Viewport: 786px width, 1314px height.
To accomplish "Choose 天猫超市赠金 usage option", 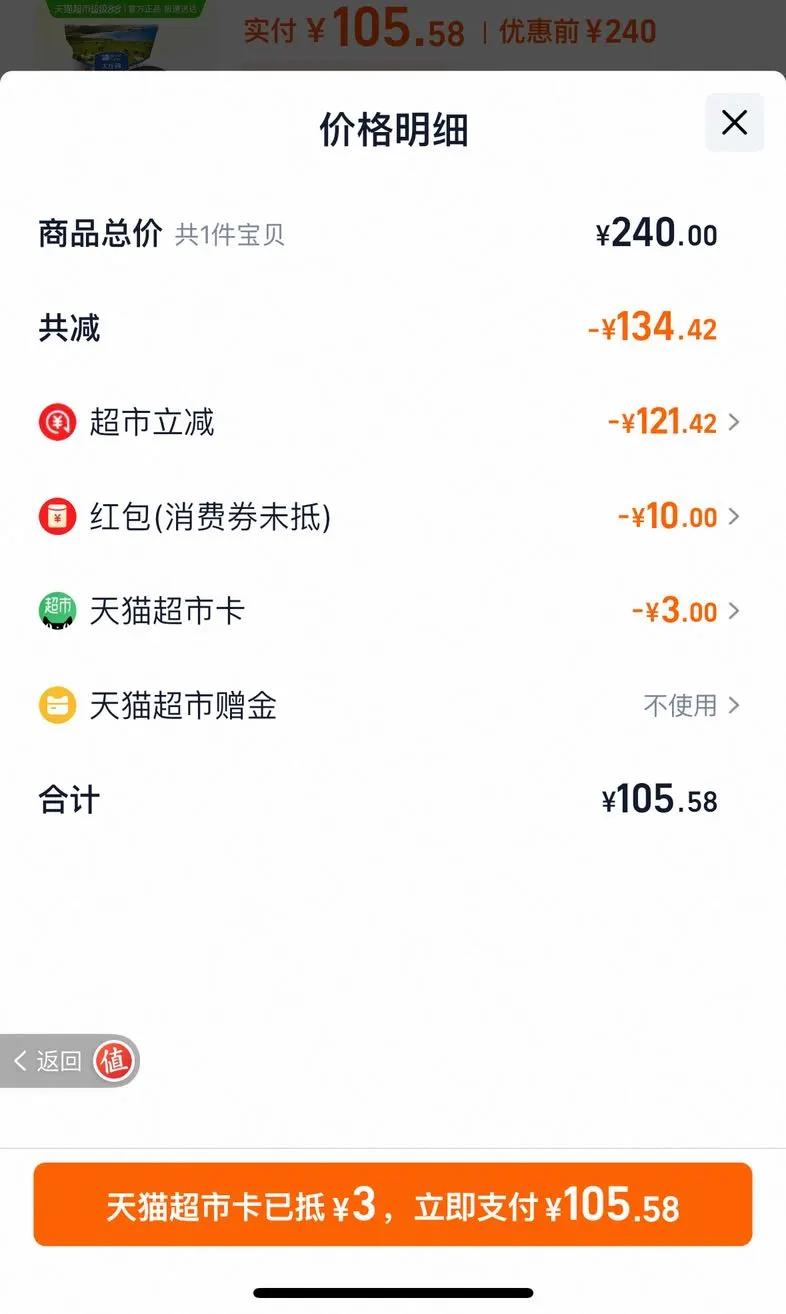I will (x=691, y=705).
